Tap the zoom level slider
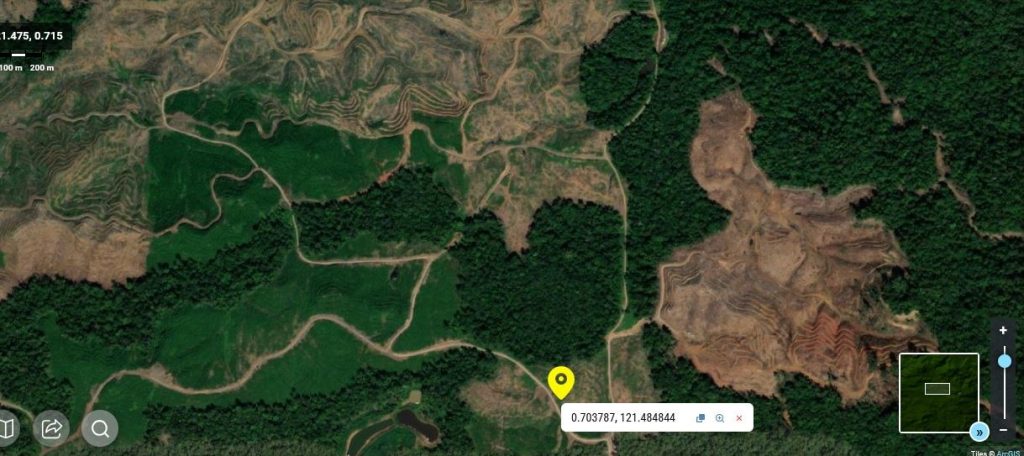This screenshot has width=1024, height=456. click(x=1004, y=361)
